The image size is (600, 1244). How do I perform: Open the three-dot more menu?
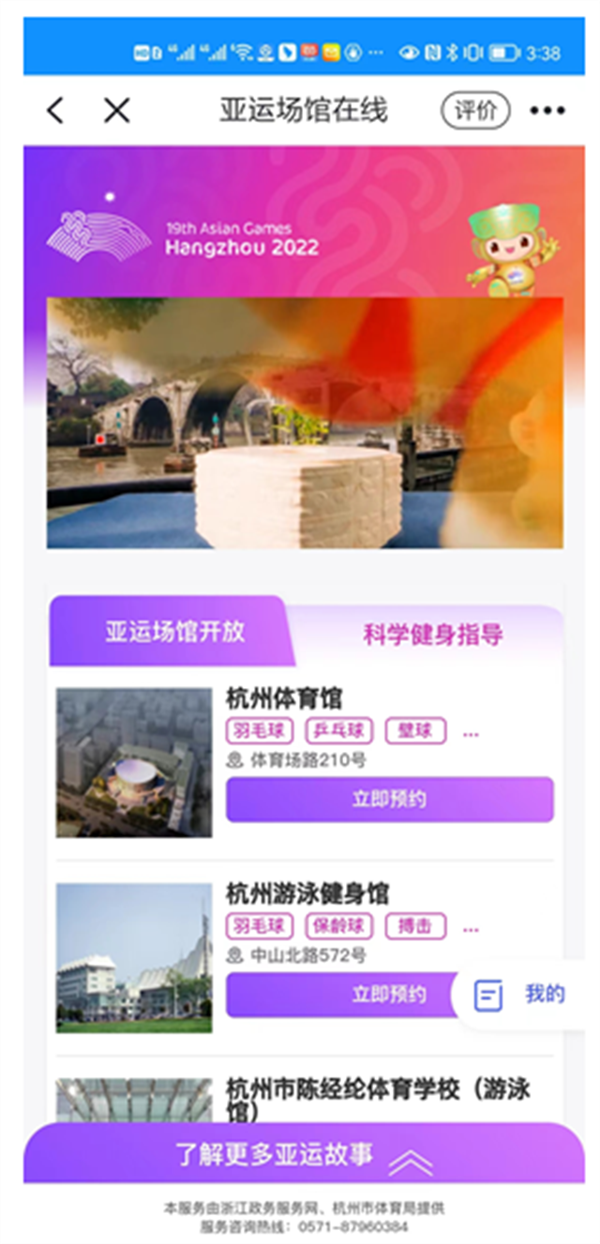coord(547,111)
